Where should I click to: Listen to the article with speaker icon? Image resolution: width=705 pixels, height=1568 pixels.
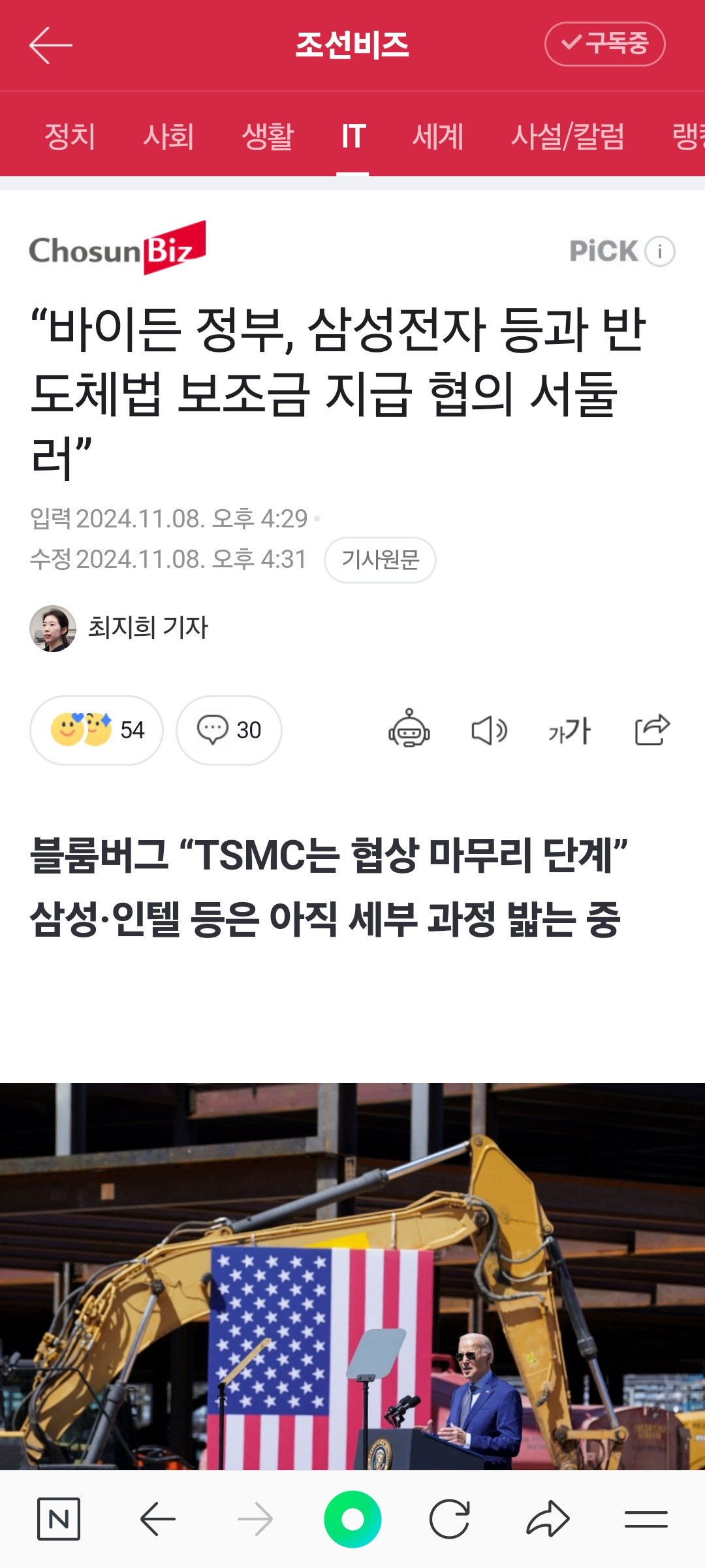pos(489,730)
